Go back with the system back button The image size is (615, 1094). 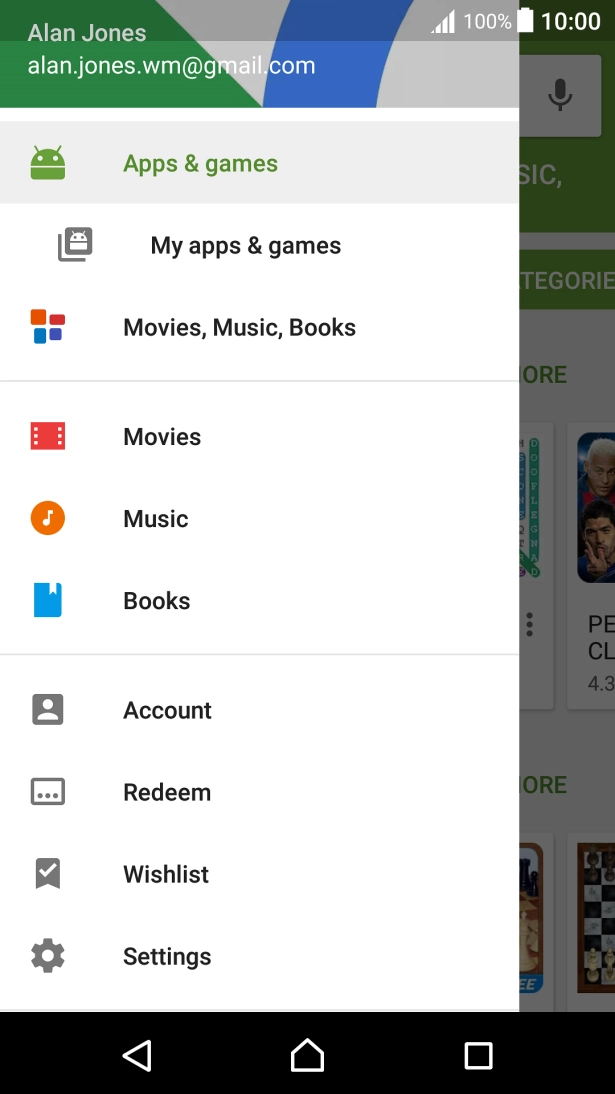coord(137,1056)
